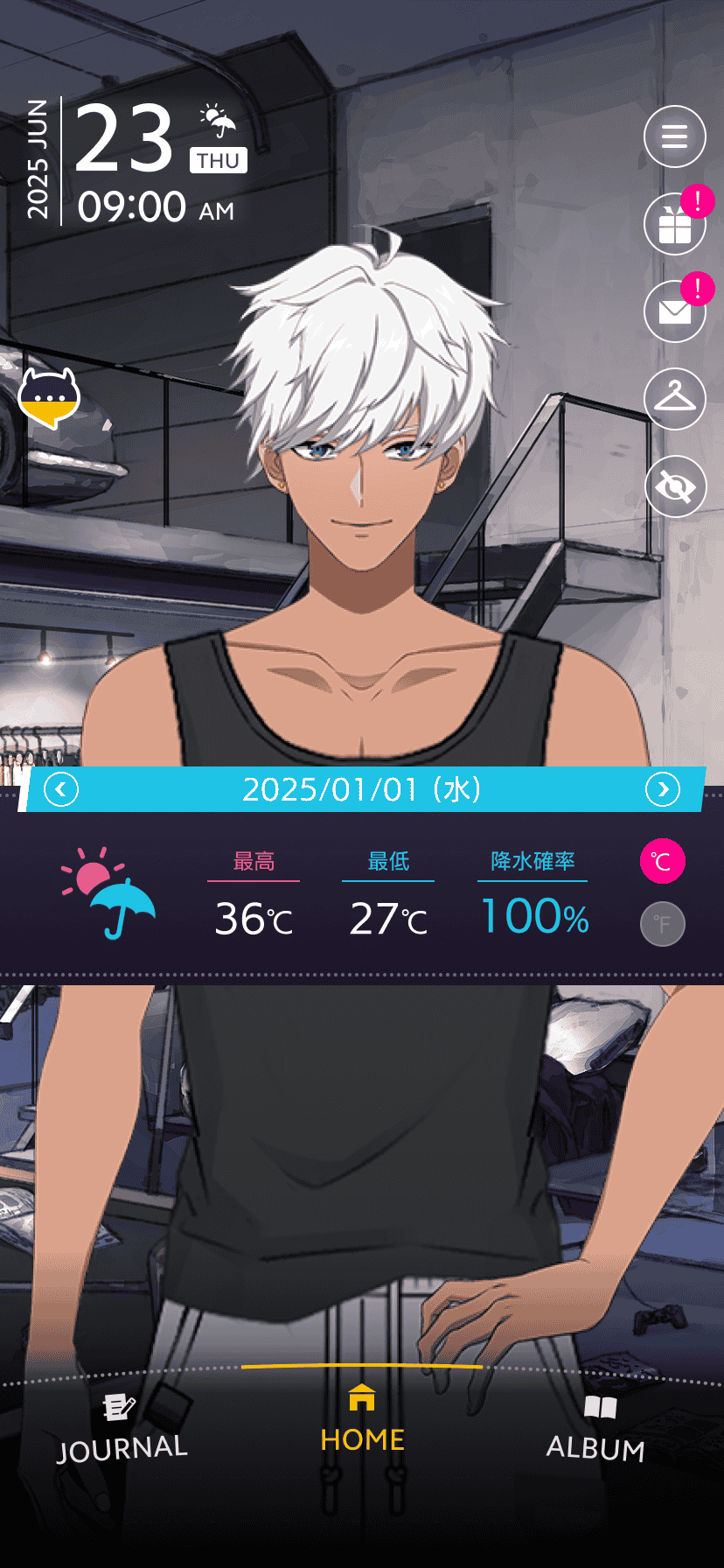Screen dimensions: 724x1568
Task: Open the wardrobe hanger icon
Action: click(674, 399)
